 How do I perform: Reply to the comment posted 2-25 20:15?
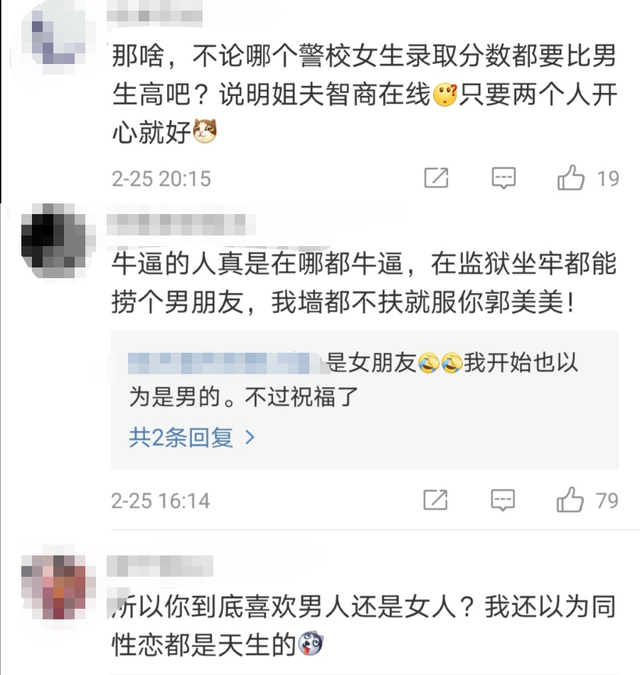coord(504,179)
